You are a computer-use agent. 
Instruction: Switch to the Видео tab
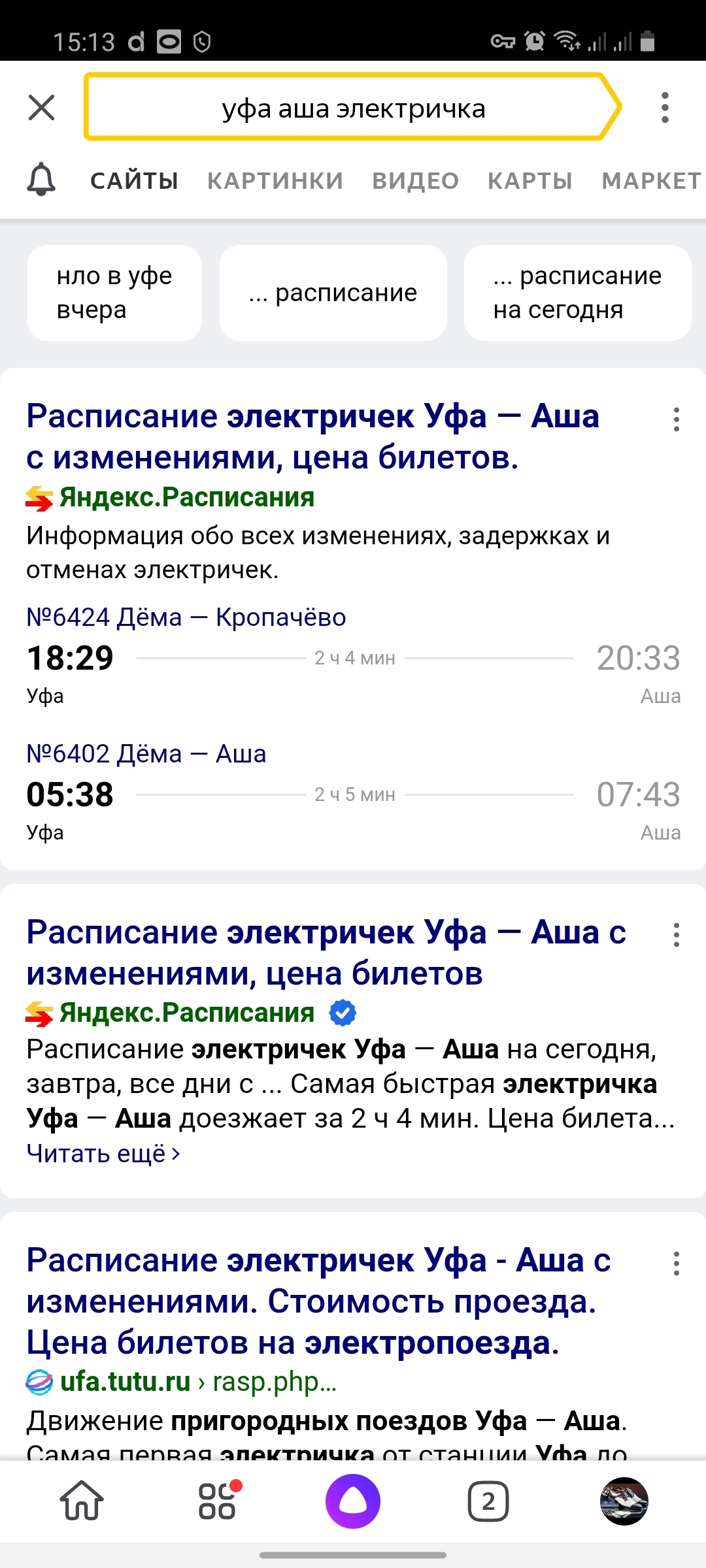click(416, 181)
